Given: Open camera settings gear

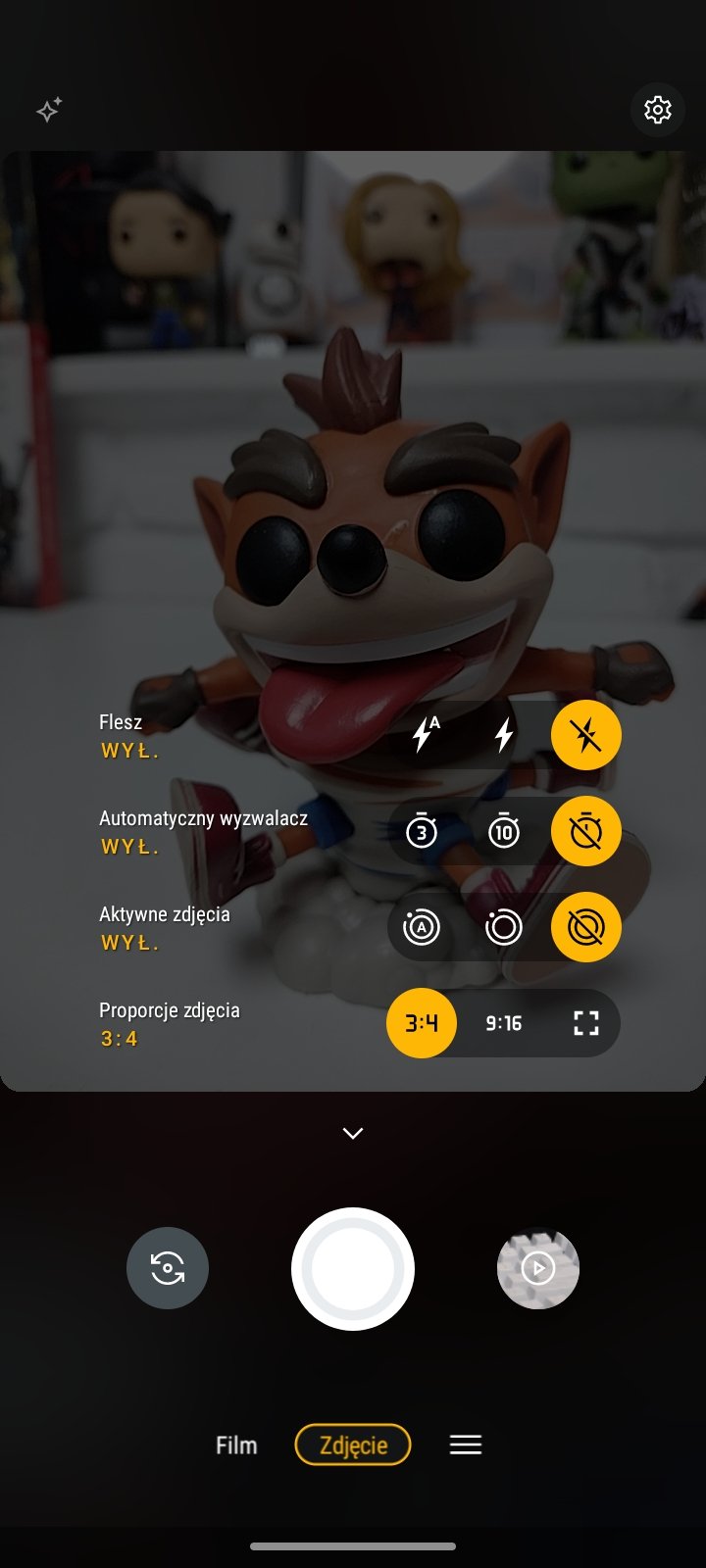Looking at the screenshot, I should [657, 110].
